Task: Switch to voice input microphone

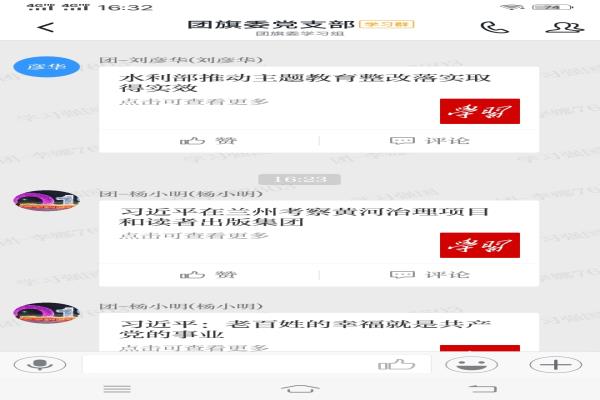Action: (42, 364)
